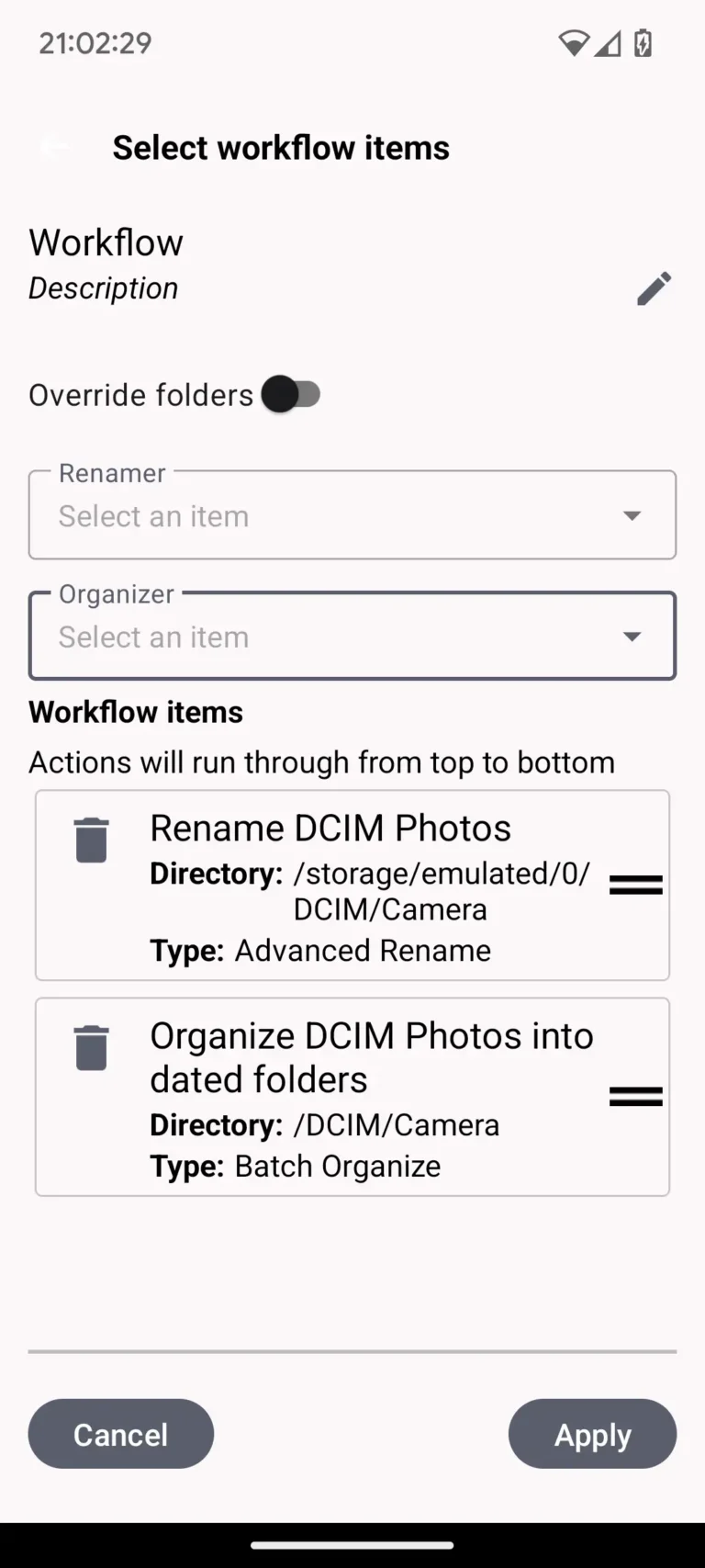The height and width of the screenshot is (1568, 705).
Task: Grab the drag handle next to Rename DCIM Photos
Action: click(x=635, y=884)
